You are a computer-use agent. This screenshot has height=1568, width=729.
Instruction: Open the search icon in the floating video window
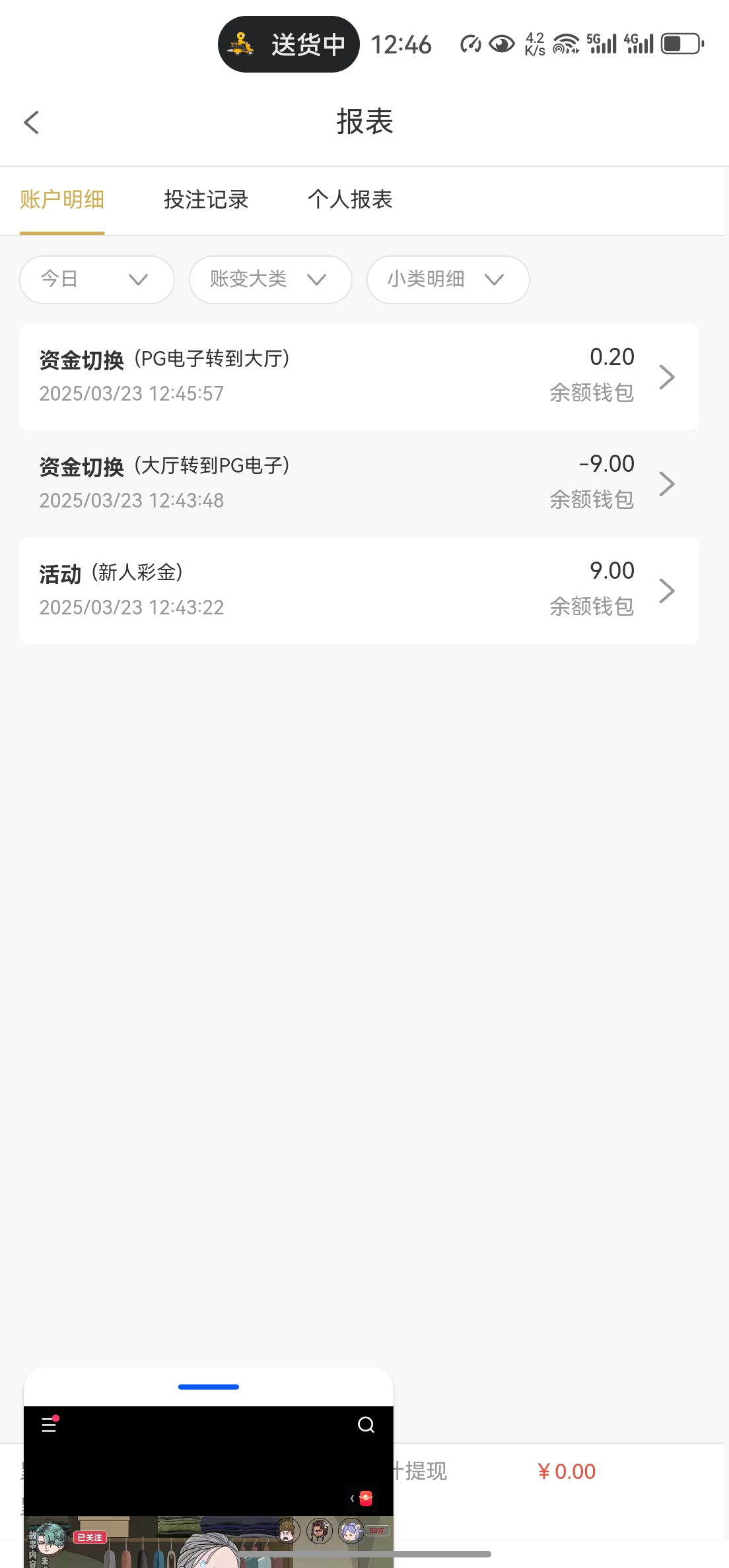click(365, 1424)
